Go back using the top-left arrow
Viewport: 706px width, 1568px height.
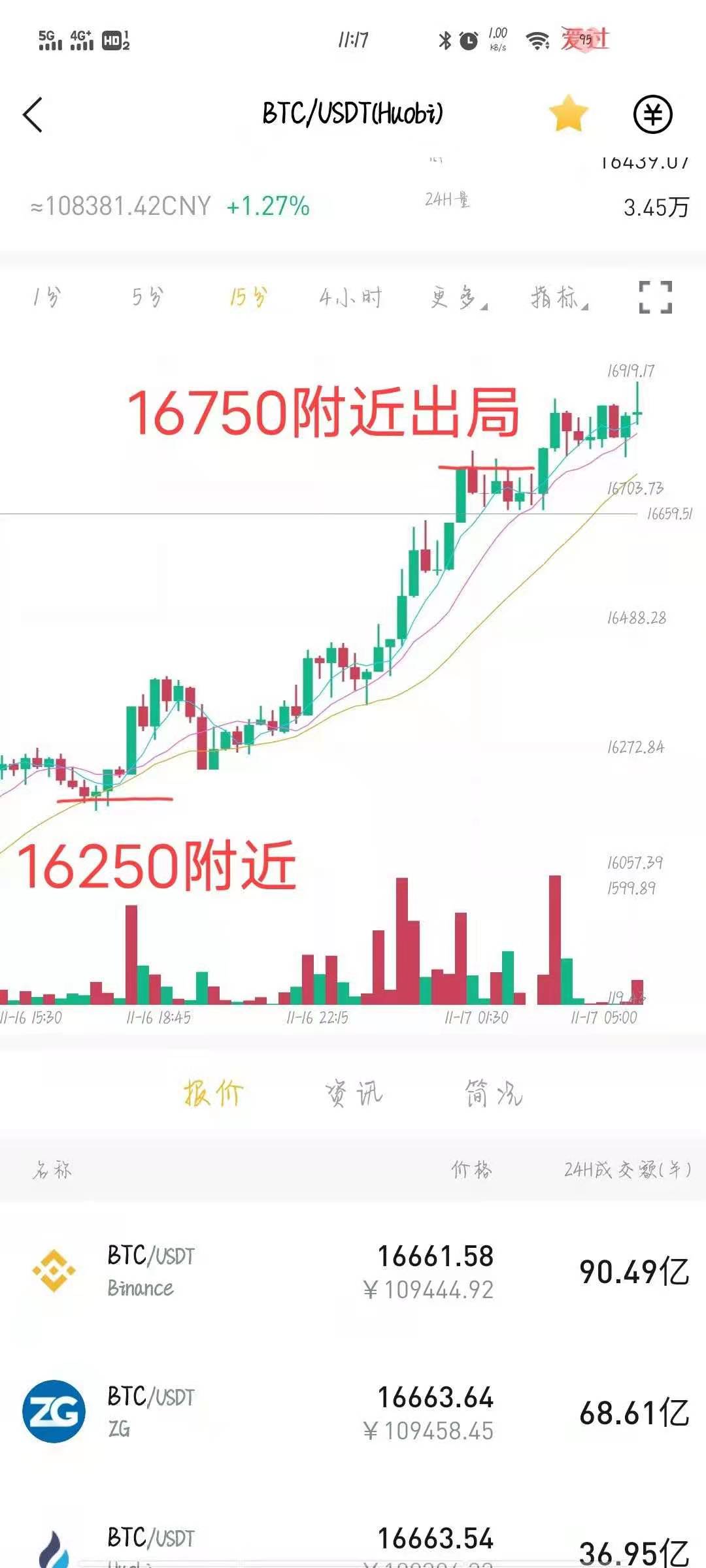pyautogui.click(x=33, y=115)
